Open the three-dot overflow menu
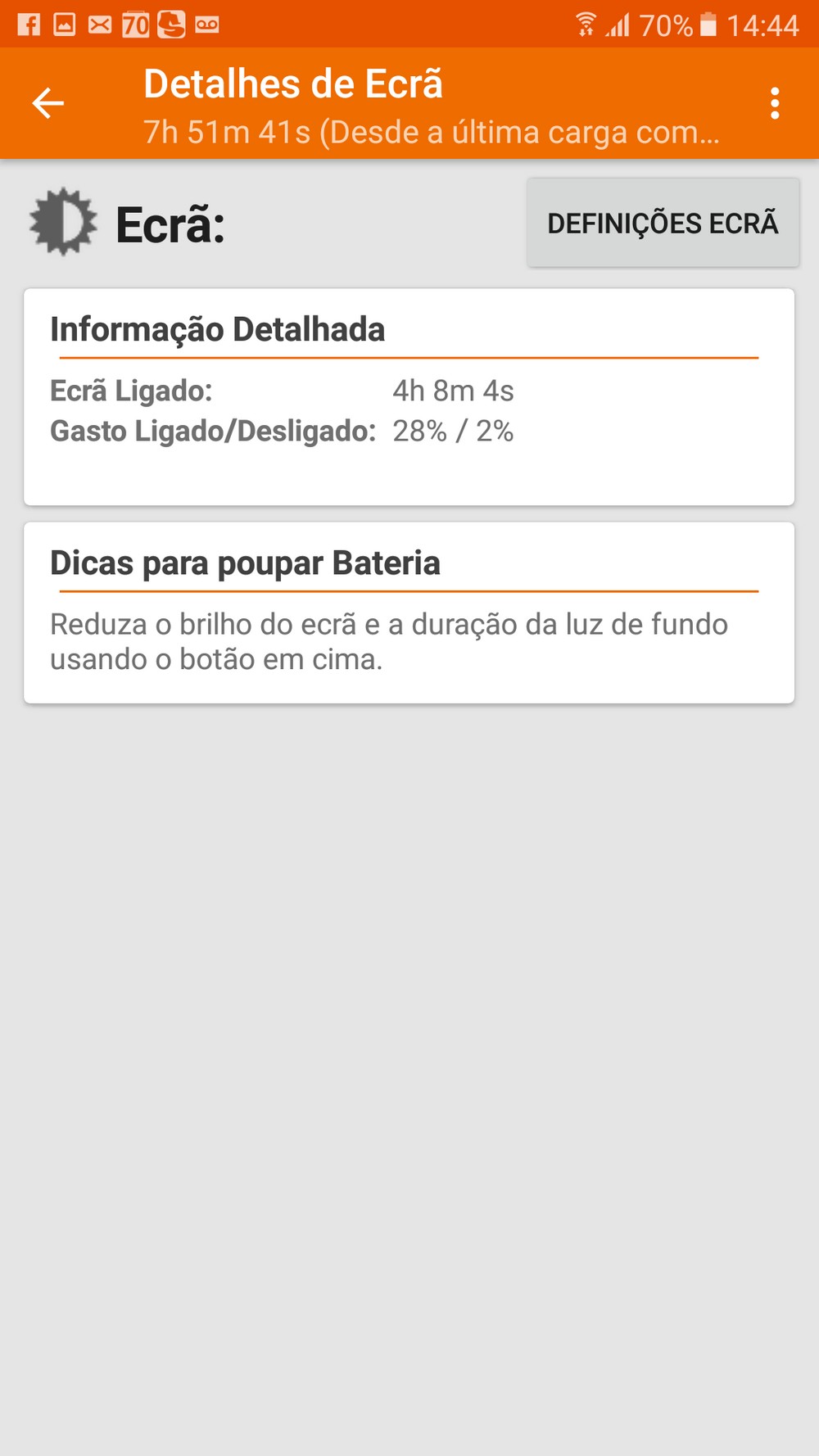The width and height of the screenshot is (819, 1456). click(775, 103)
